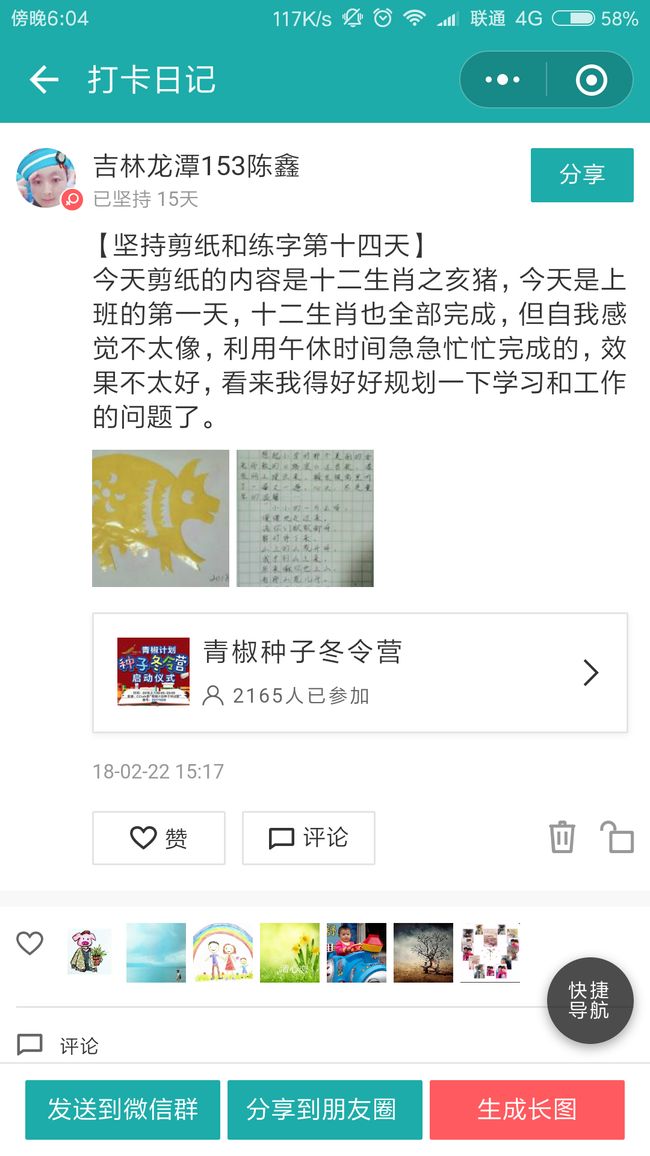
Task: Open the three-dot mini program menu
Action: (503, 80)
